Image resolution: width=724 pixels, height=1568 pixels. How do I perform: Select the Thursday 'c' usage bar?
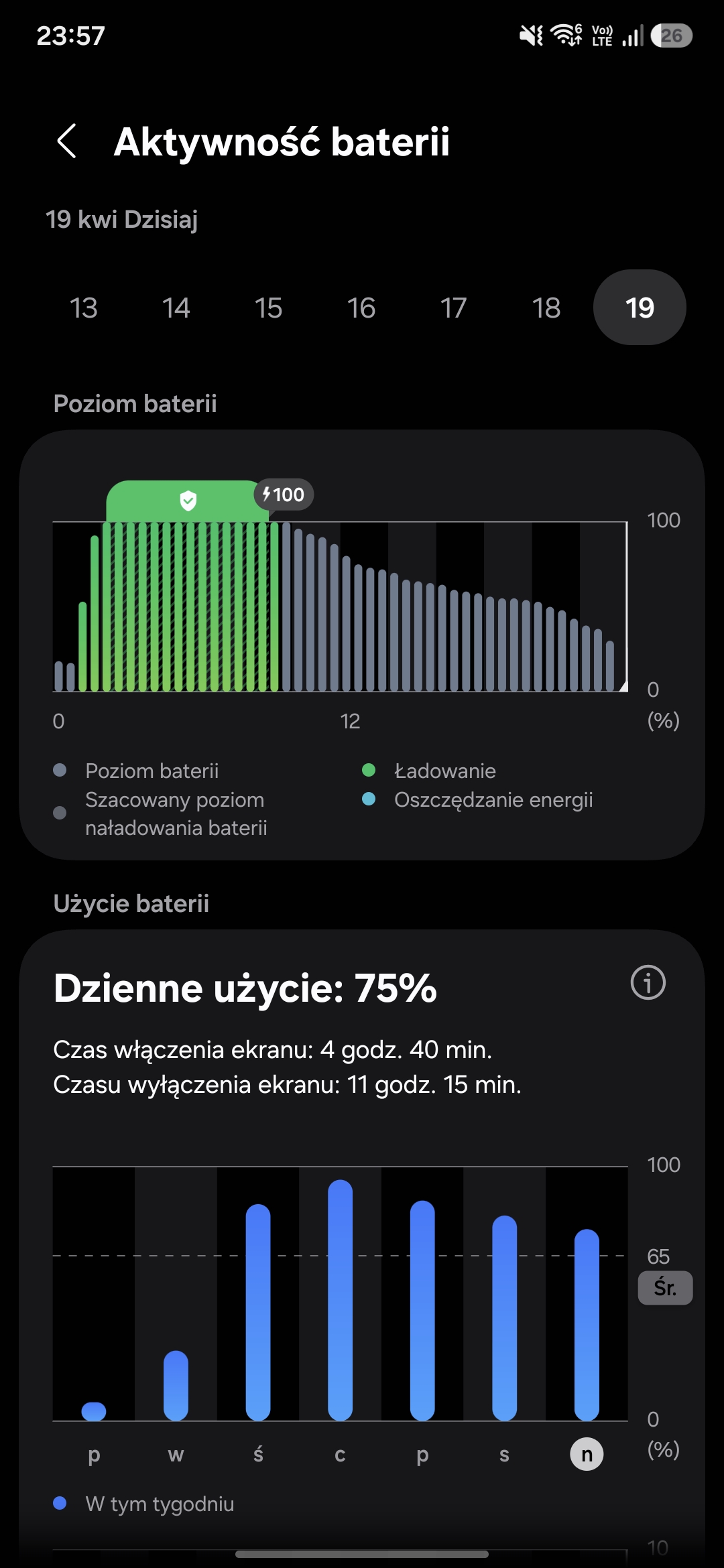(340, 1300)
